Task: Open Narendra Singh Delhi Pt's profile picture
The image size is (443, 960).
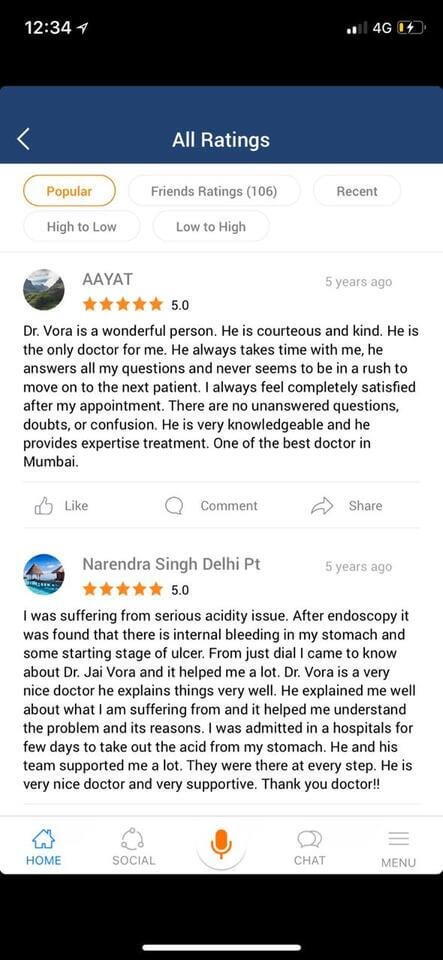Action: click(x=43, y=574)
